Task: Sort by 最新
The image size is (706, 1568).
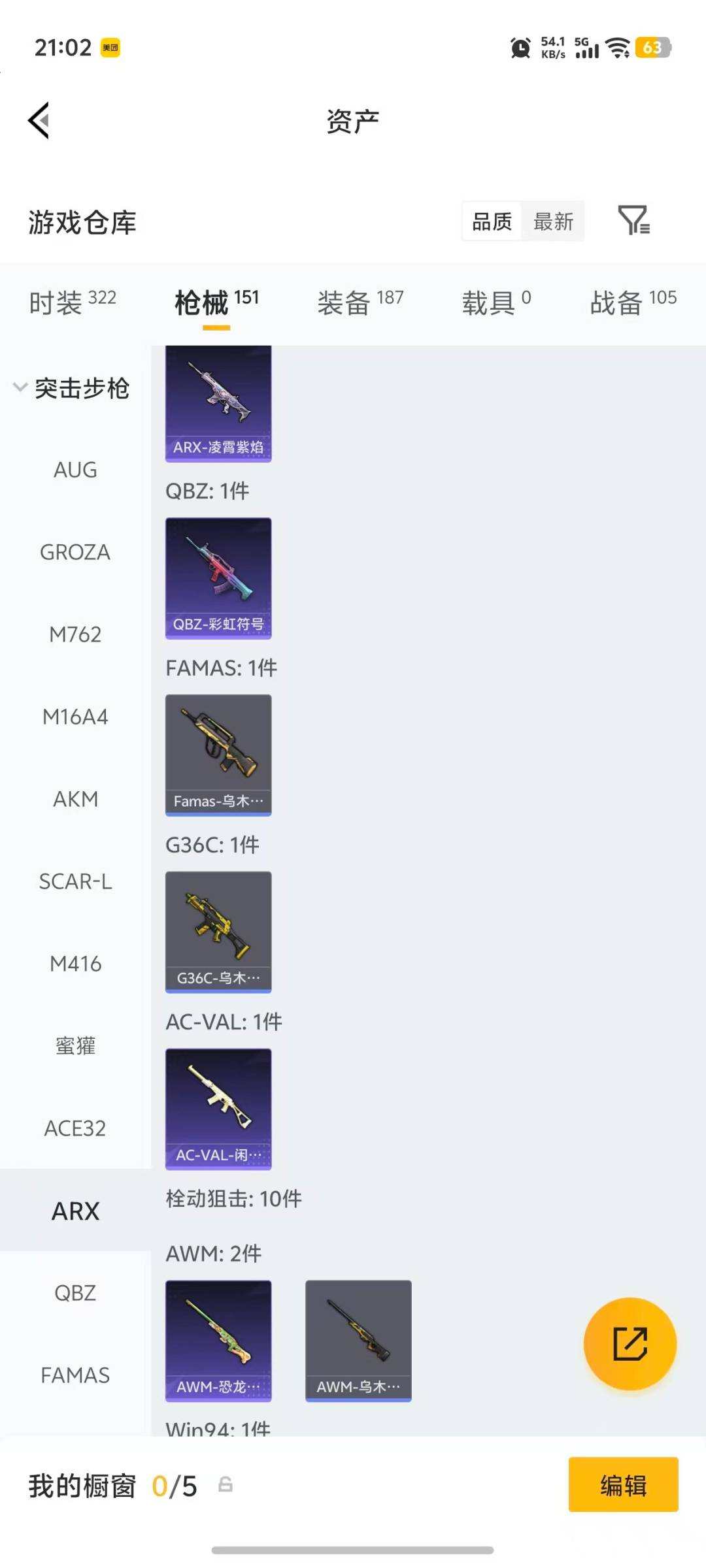Action: (553, 221)
